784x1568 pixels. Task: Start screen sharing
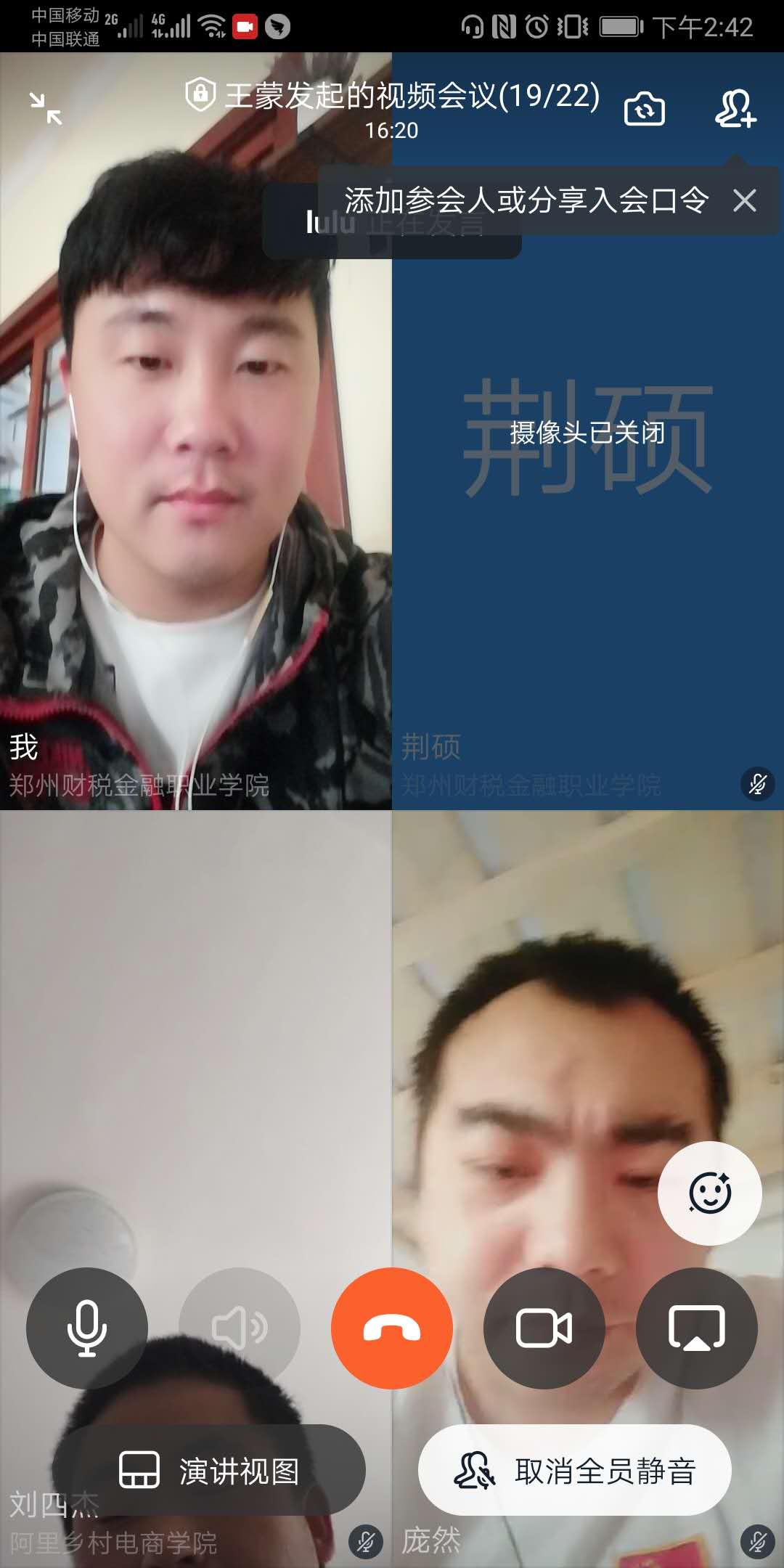696,1328
